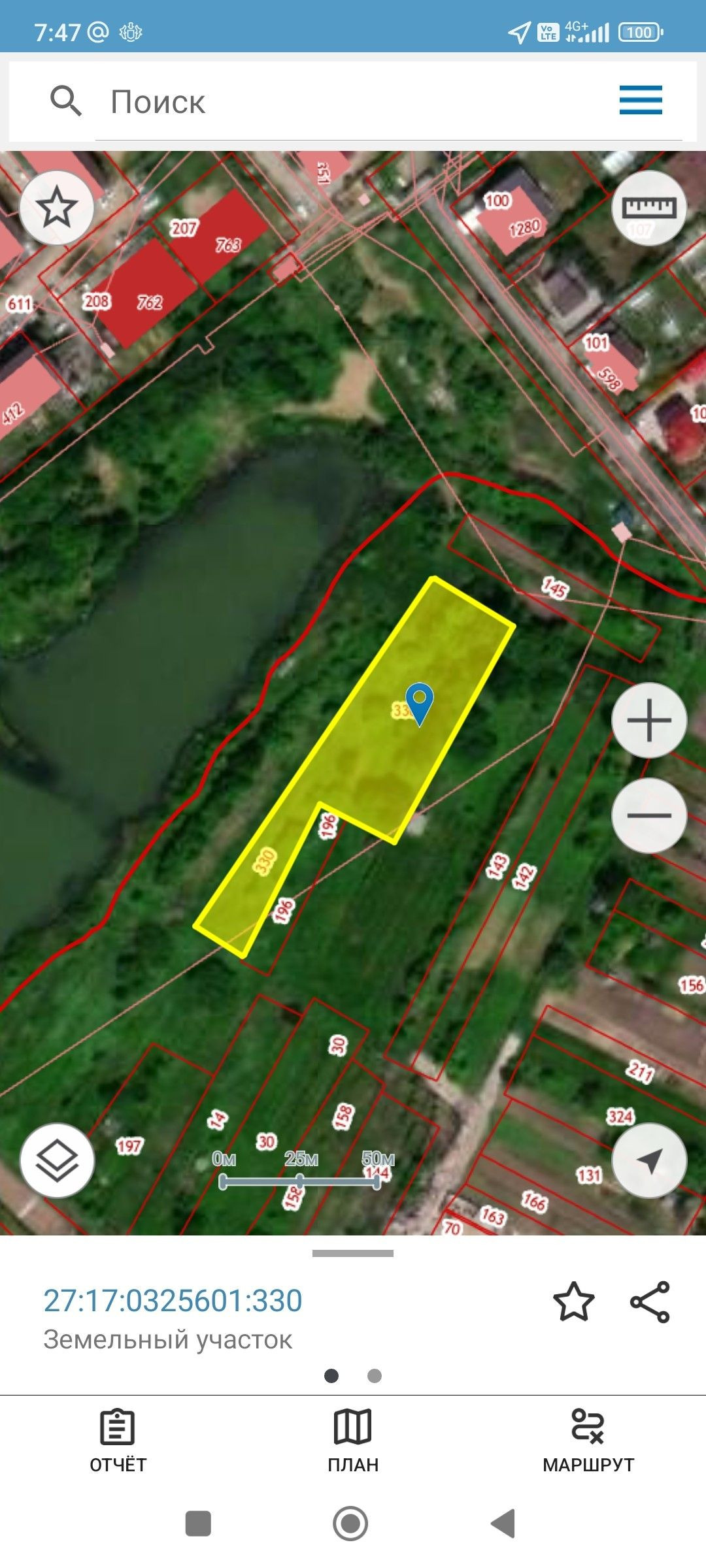Share the selected land parcel
The width and height of the screenshot is (706, 1568).
tap(650, 1302)
